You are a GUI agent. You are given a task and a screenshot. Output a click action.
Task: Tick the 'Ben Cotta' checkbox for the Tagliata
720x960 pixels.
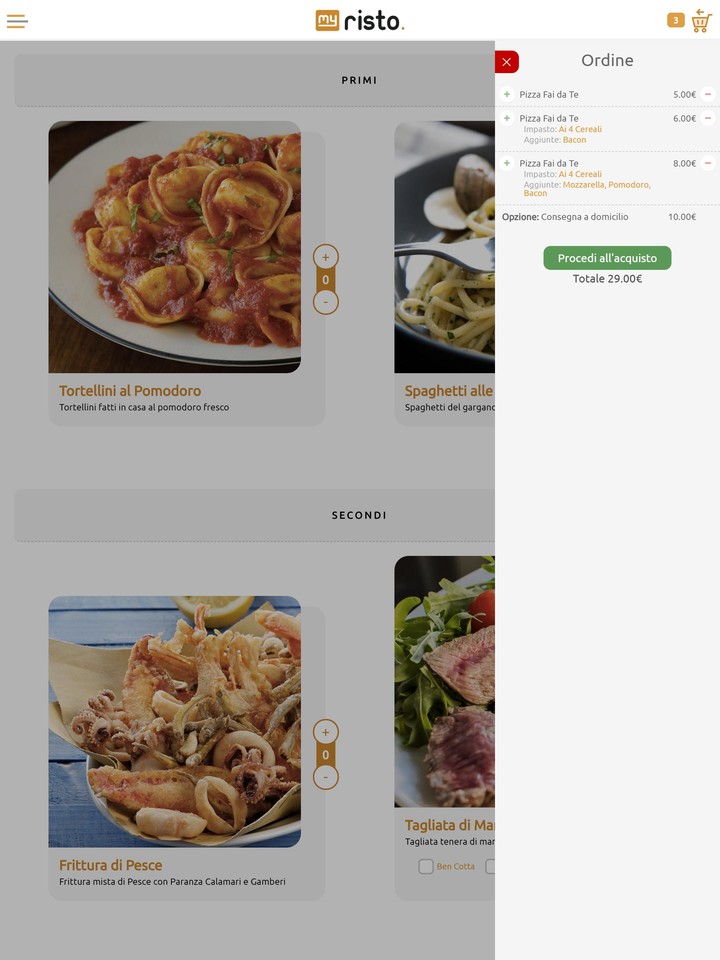click(x=425, y=866)
